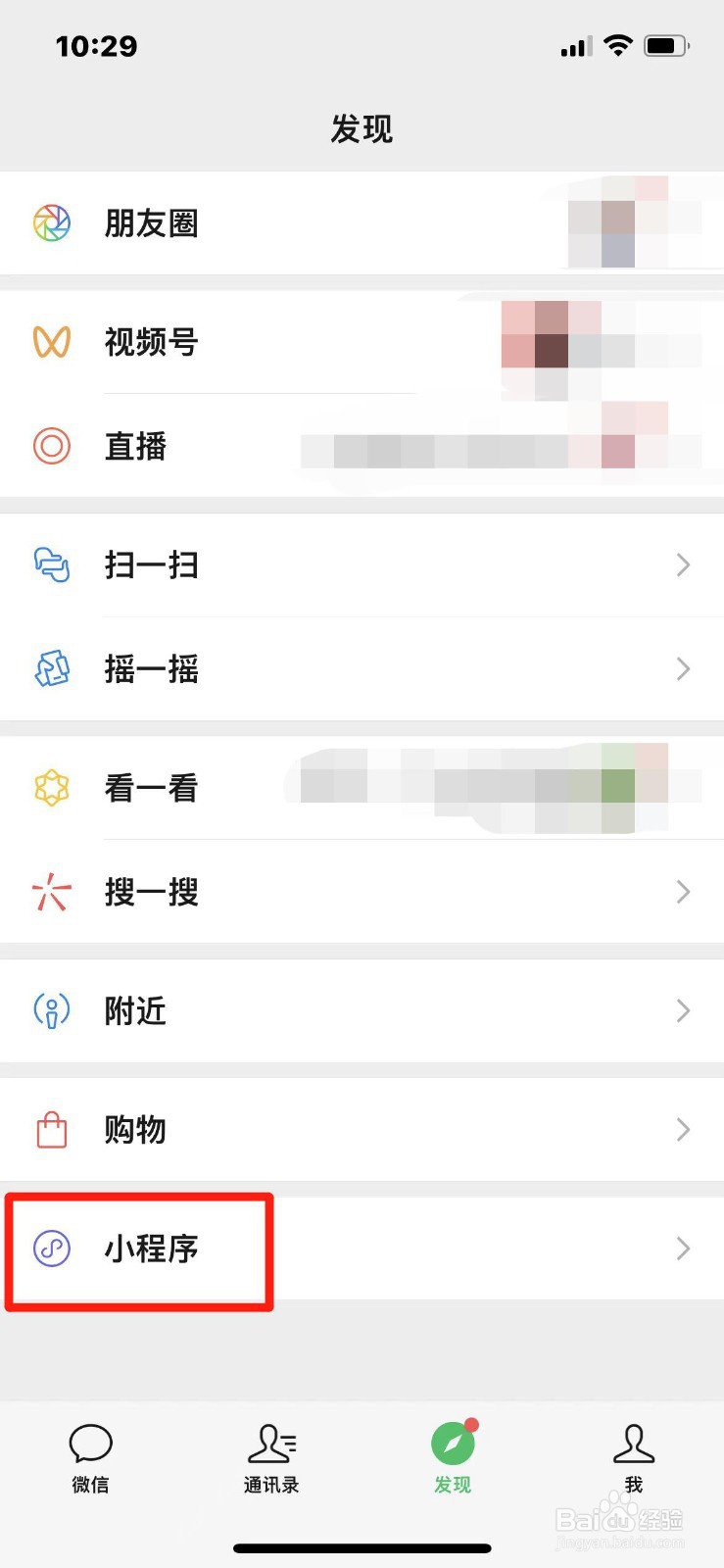This screenshot has width=724, height=1568.
Task: Expand the 附近 row chevron
Action: pos(683,1011)
